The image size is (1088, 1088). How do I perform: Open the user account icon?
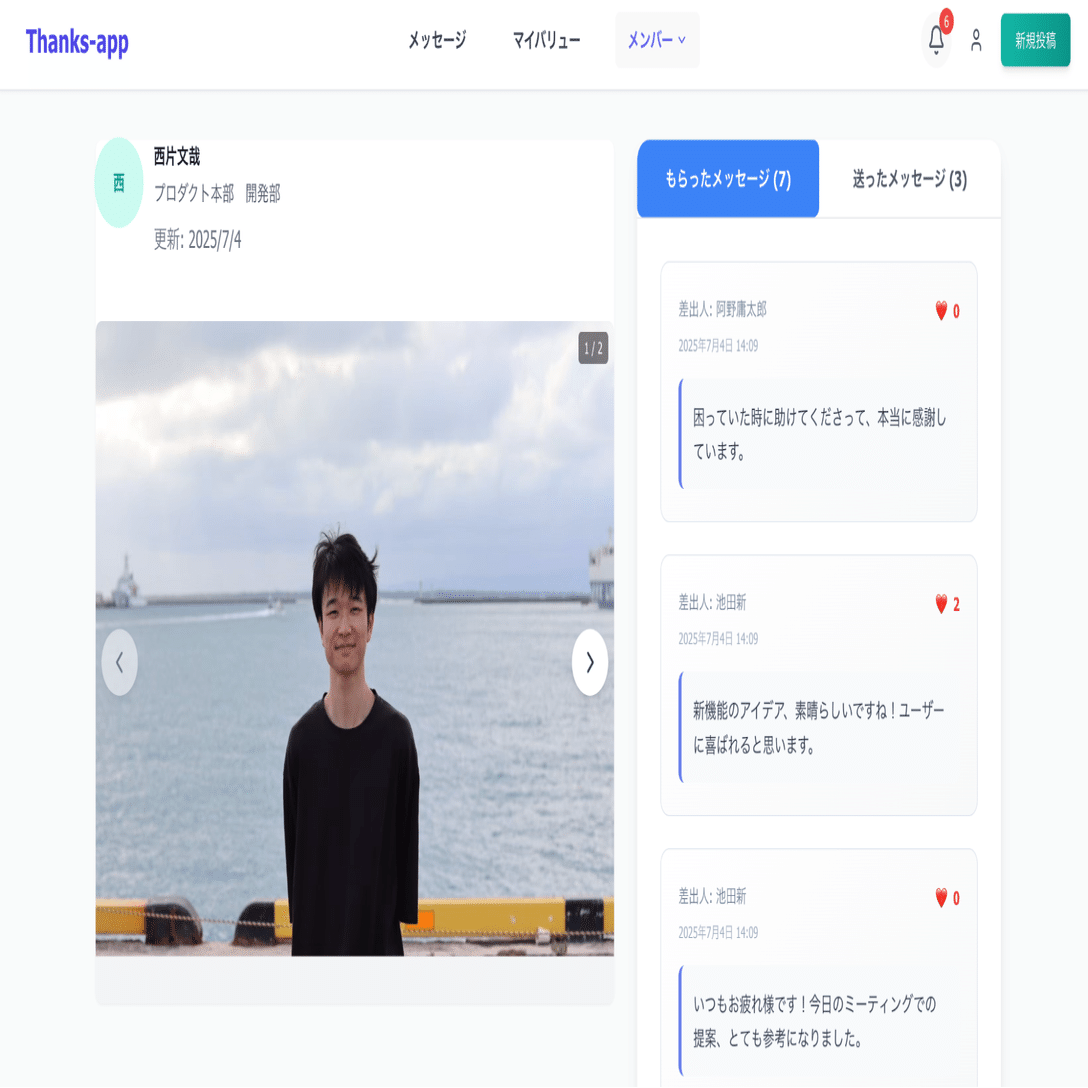pos(976,40)
